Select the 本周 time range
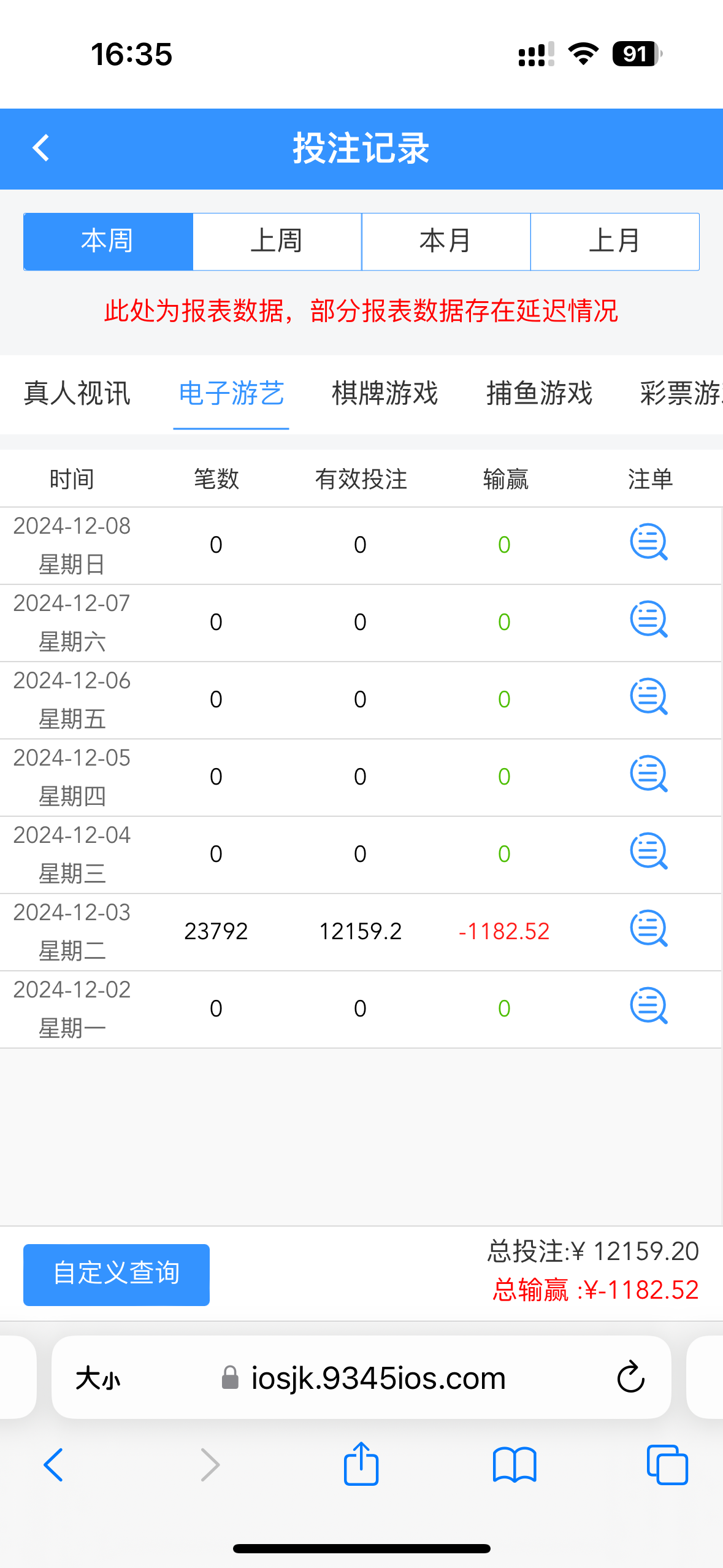Screen dimensions: 723x1568 [108, 241]
